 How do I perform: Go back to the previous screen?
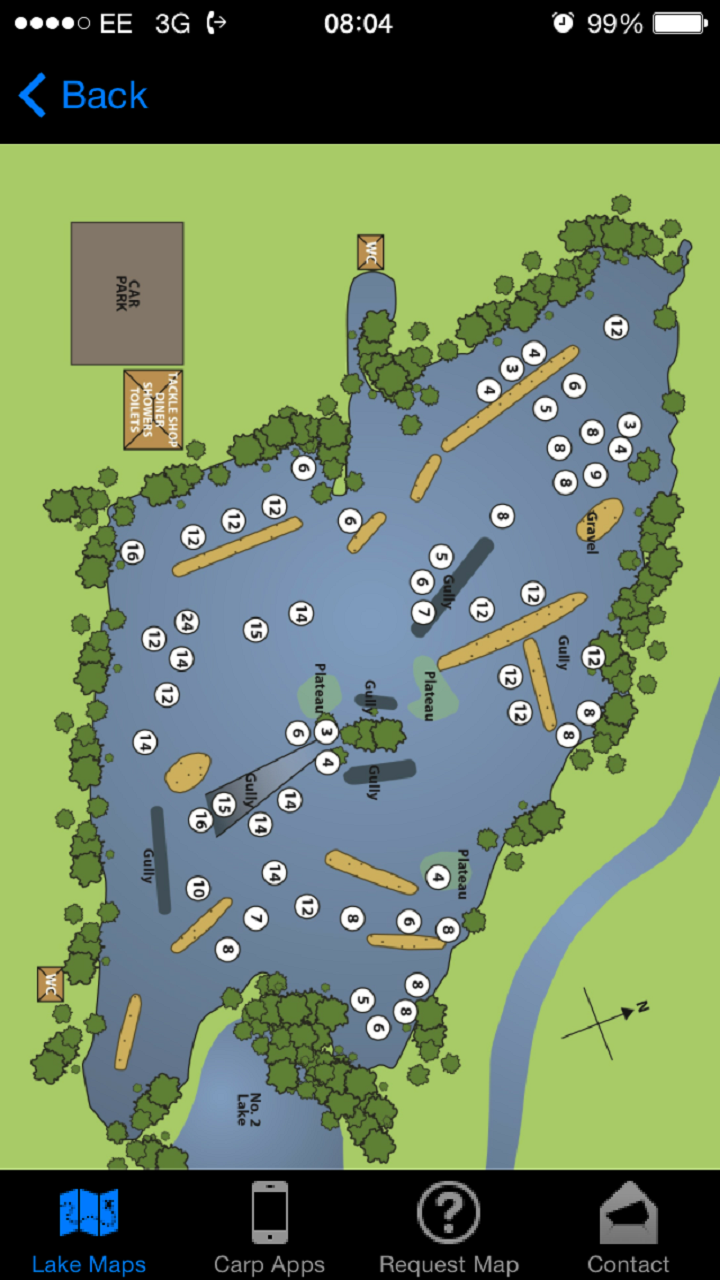83,95
